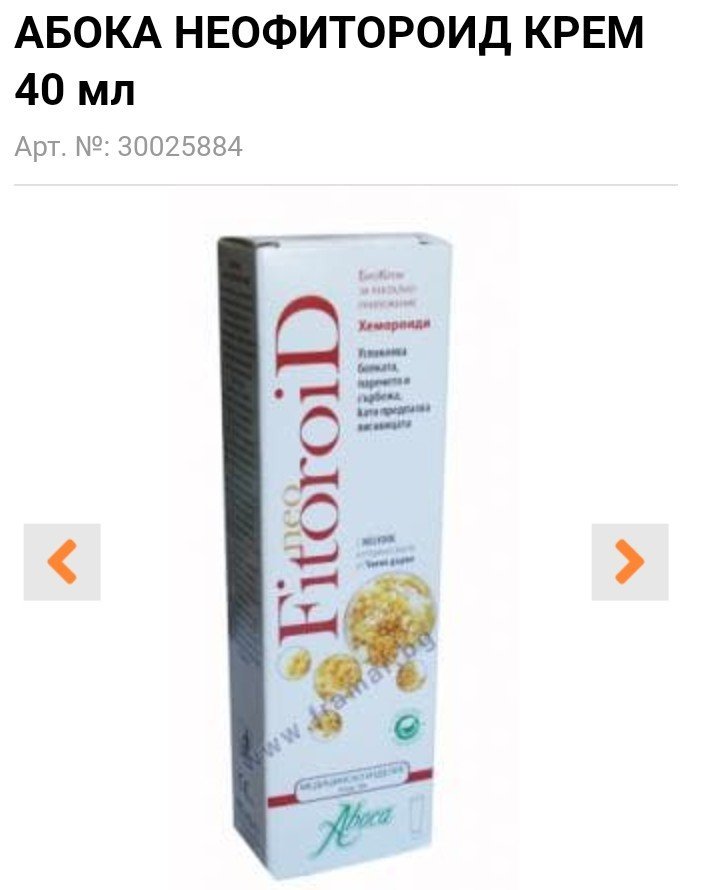Go to the next product image

tap(629, 562)
